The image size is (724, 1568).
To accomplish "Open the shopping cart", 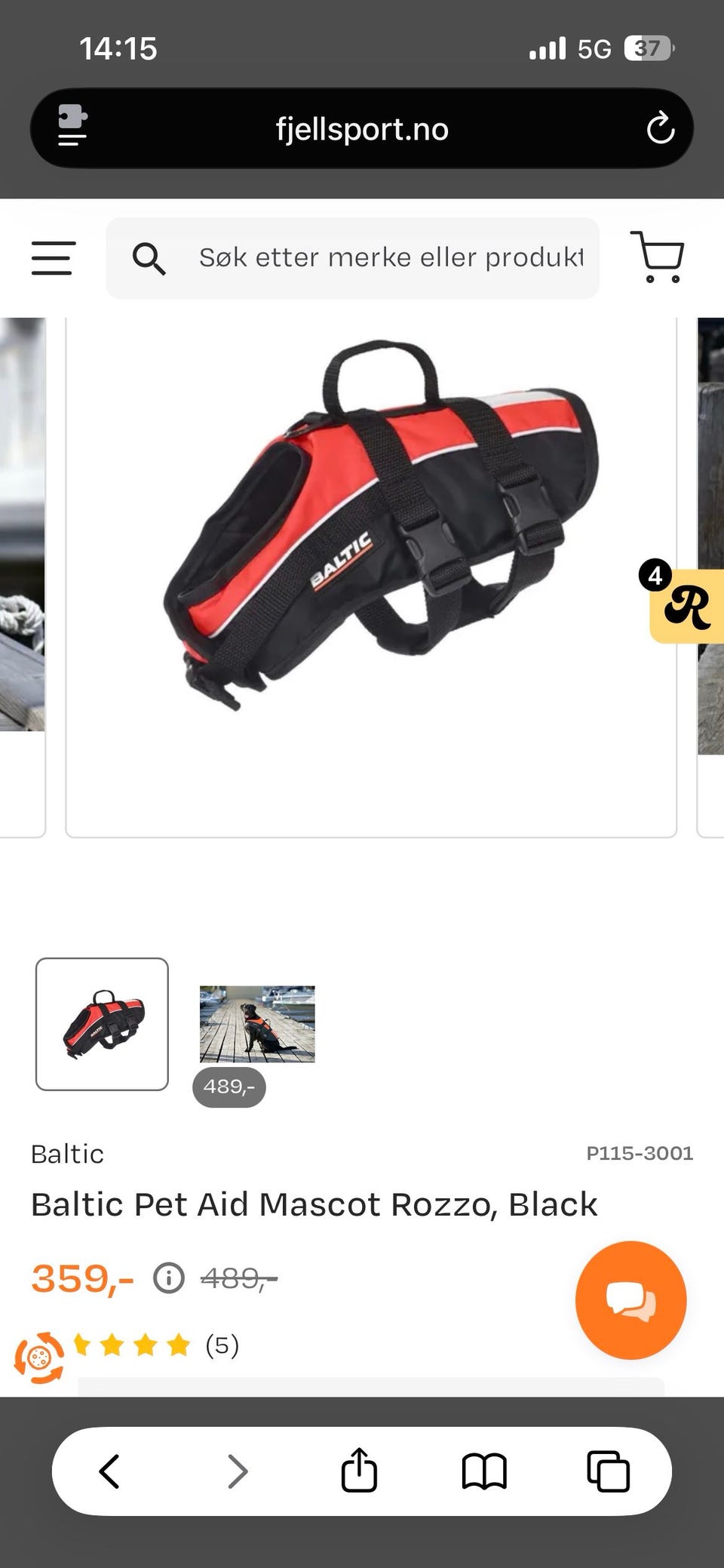I will point(658,257).
